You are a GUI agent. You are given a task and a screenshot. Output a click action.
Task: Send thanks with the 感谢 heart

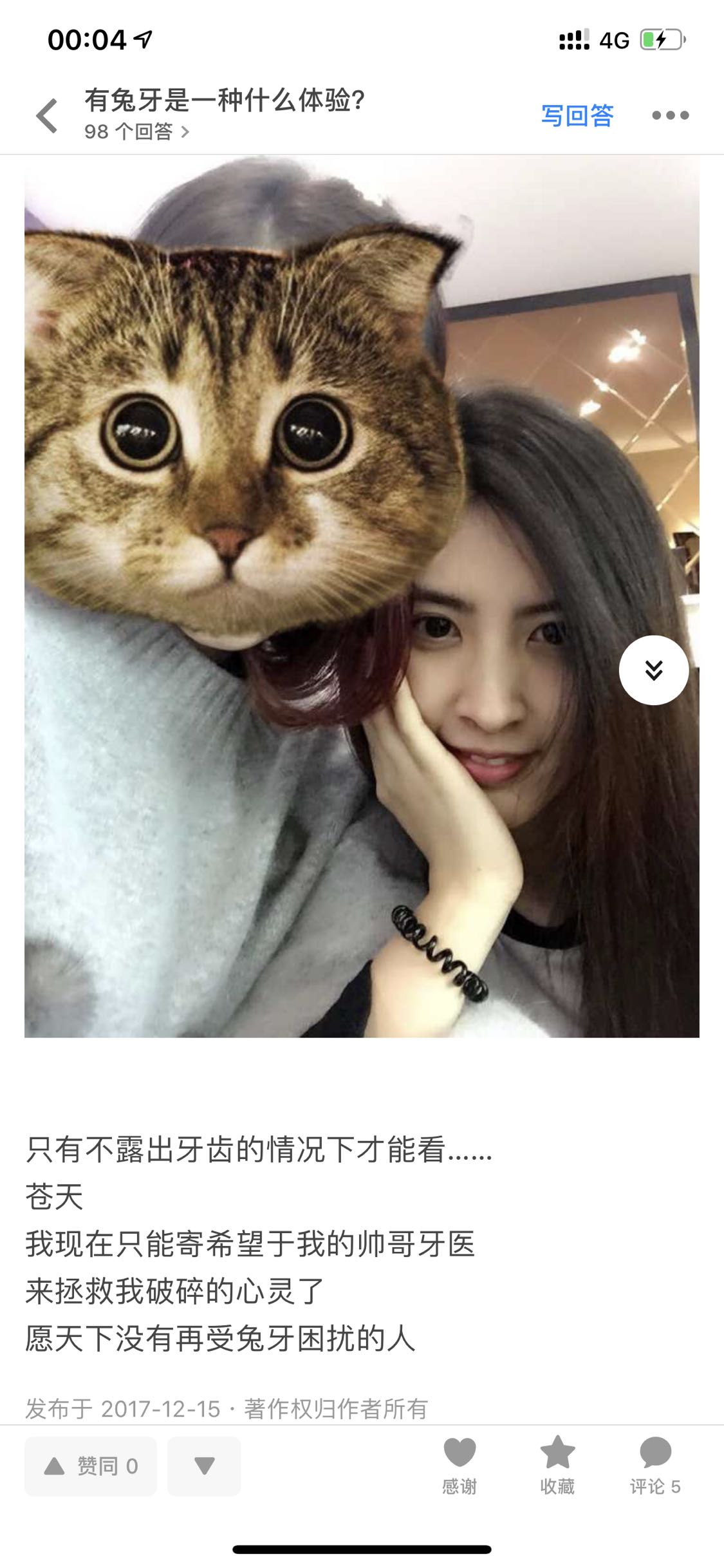(x=459, y=1466)
